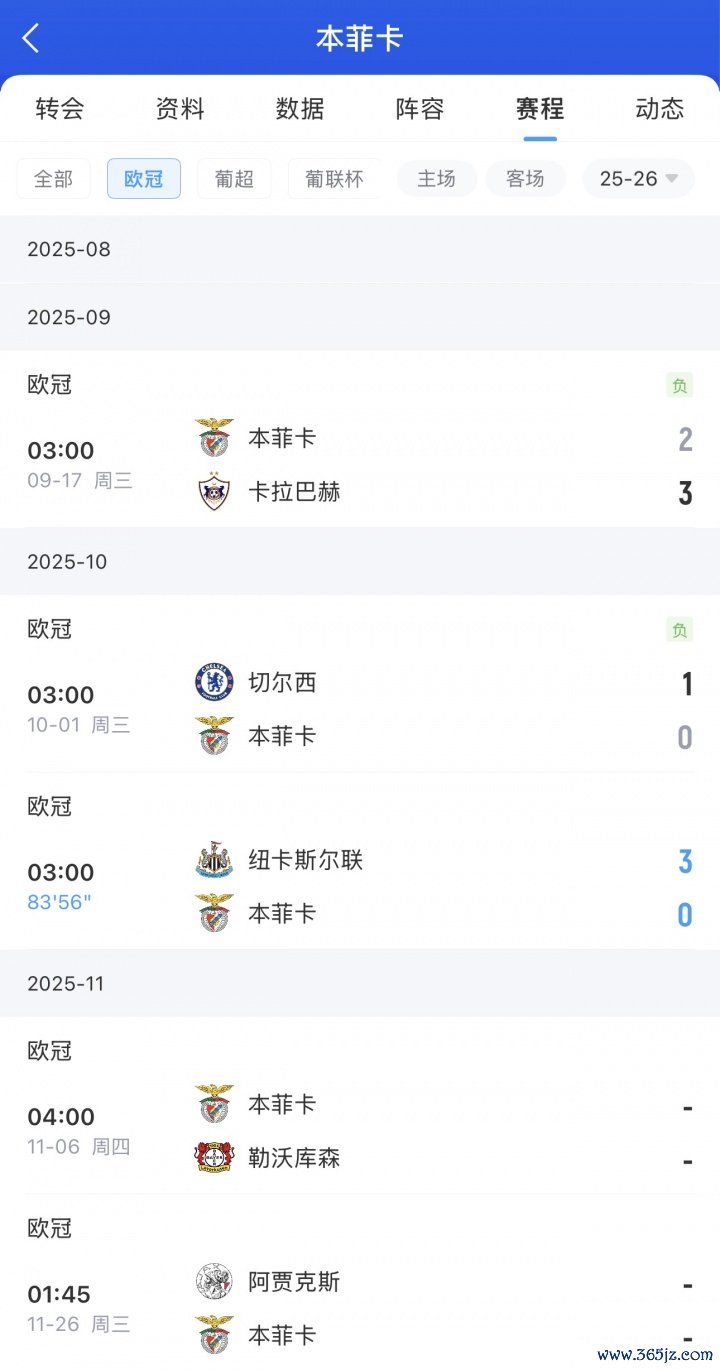The width and height of the screenshot is (720, 1370).
Task: Open the 阵容 tab
Action: point(420,109)
